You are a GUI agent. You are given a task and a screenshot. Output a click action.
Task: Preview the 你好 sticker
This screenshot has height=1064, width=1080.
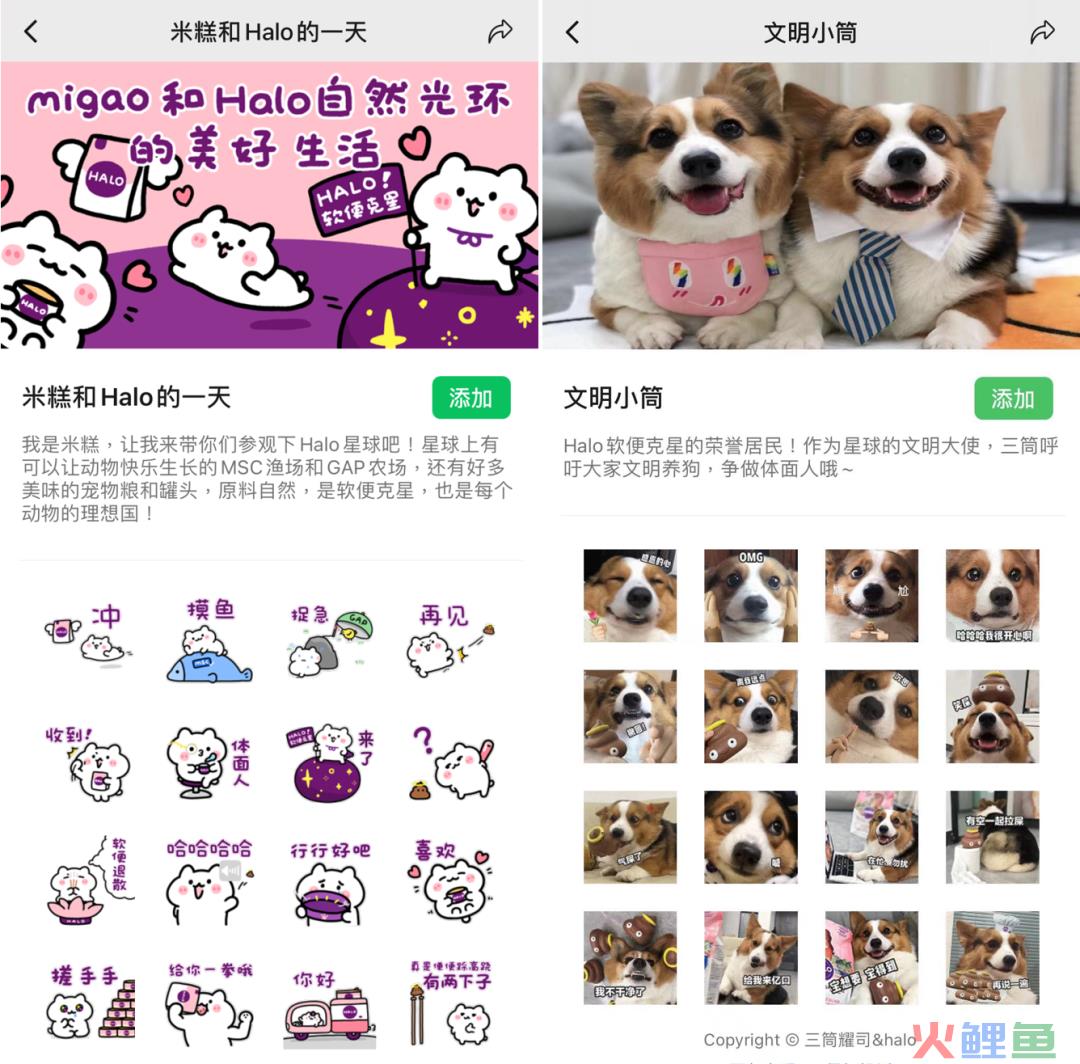(x=331, y=1004)
